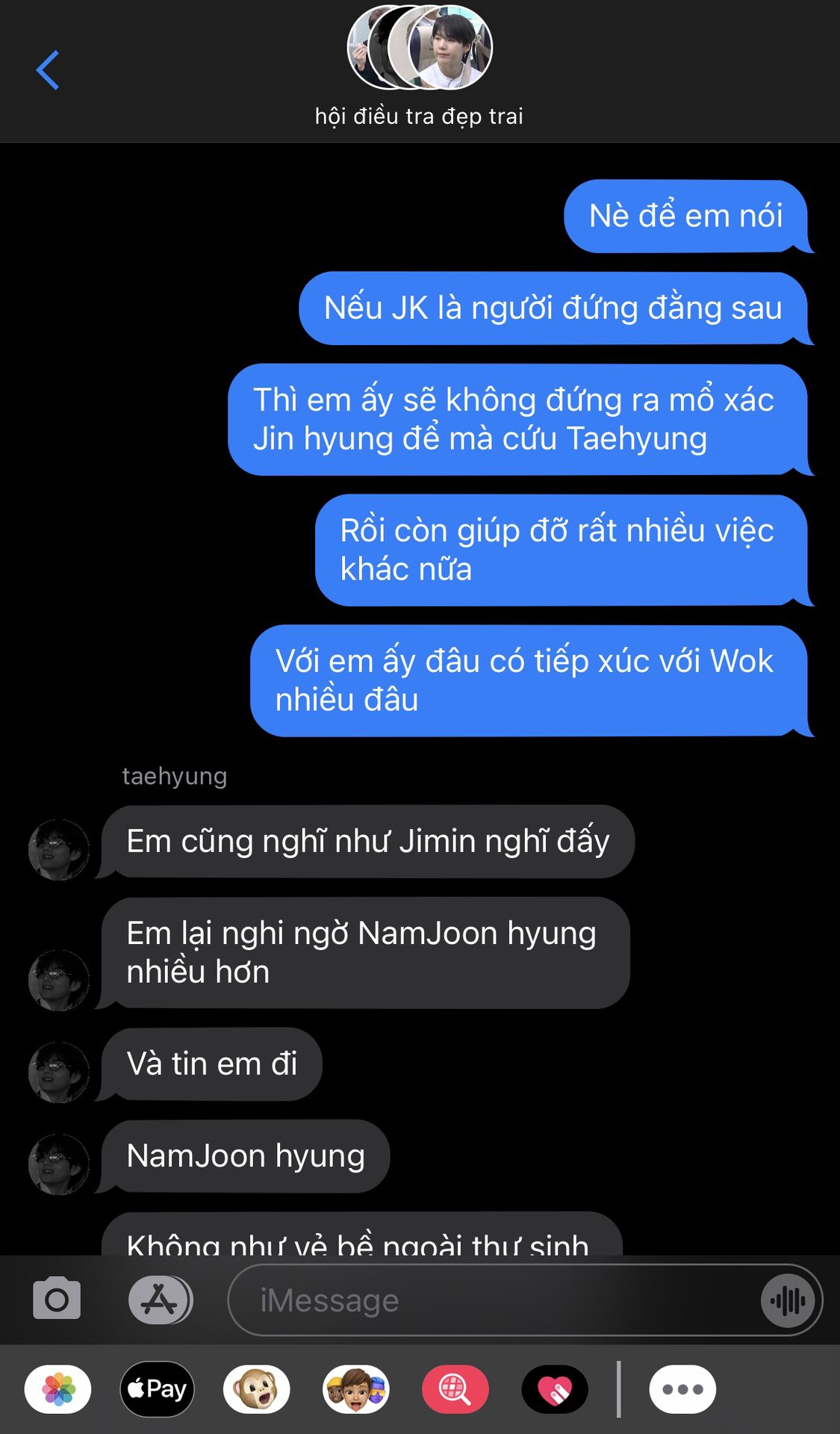
Task: Open Memoji stickers
Action: point(356,1389)
